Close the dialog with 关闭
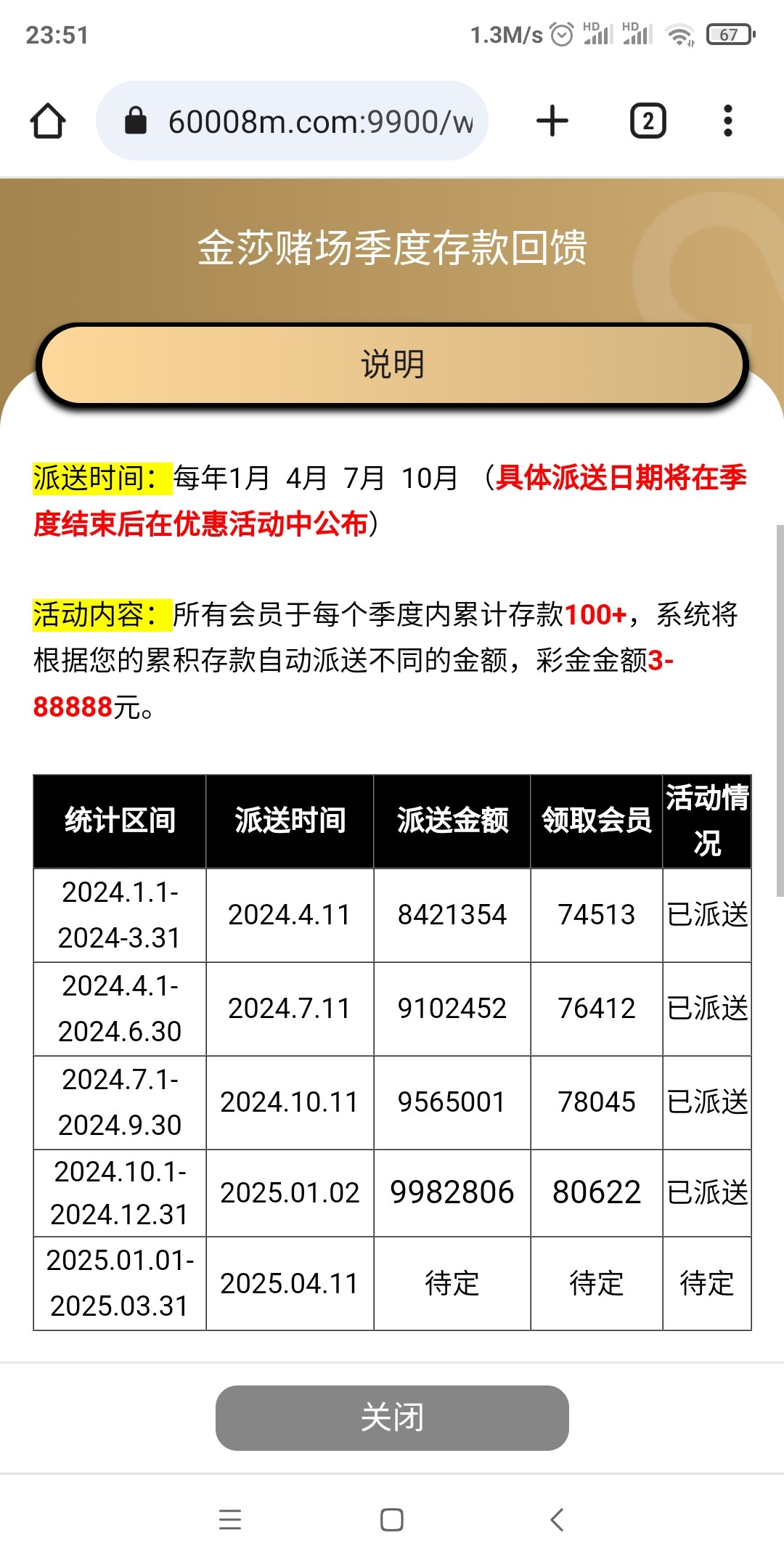The height and width of the screenshot is (1567, 784). pyautogui.click(x=392, y=1417)
